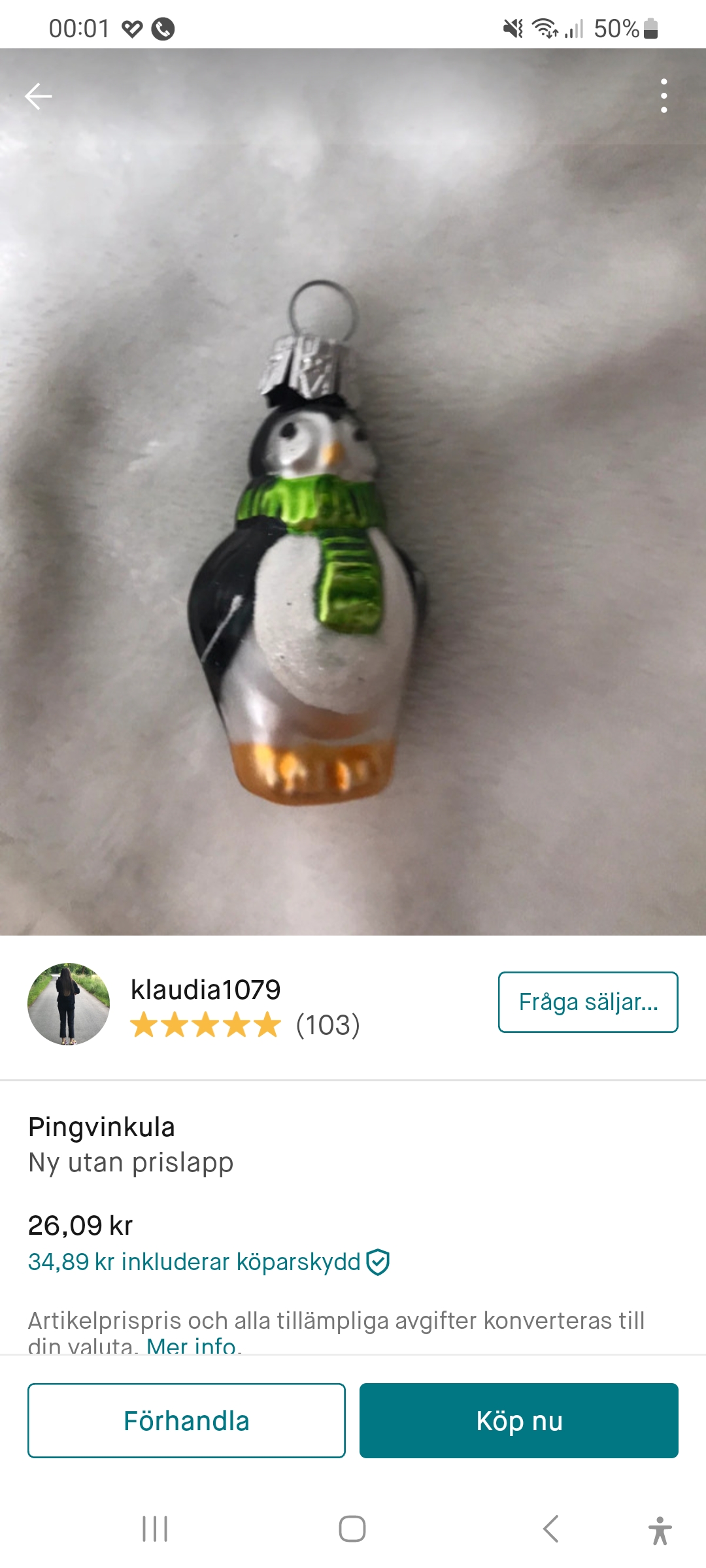Tap the Fråga säljar... button
This screenshot has height=1568, width=706.
tap(588, 1002)
